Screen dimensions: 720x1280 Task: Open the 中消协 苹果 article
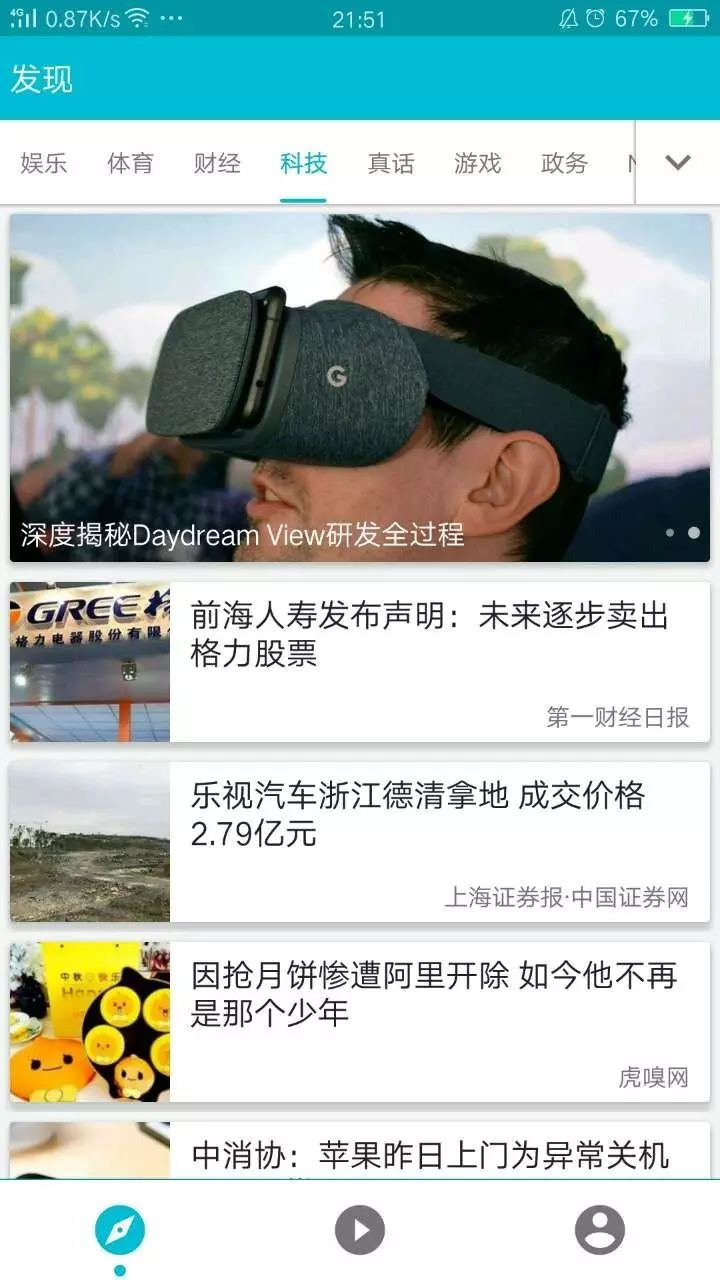(360, 1151)
